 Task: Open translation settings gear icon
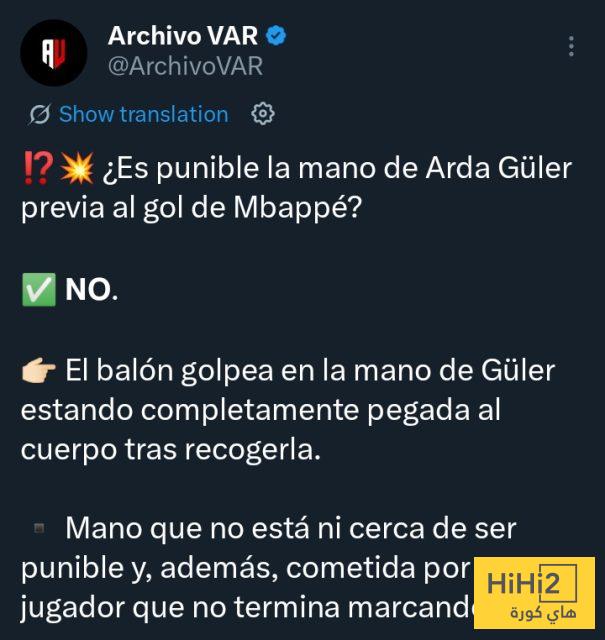click(263, 114)
